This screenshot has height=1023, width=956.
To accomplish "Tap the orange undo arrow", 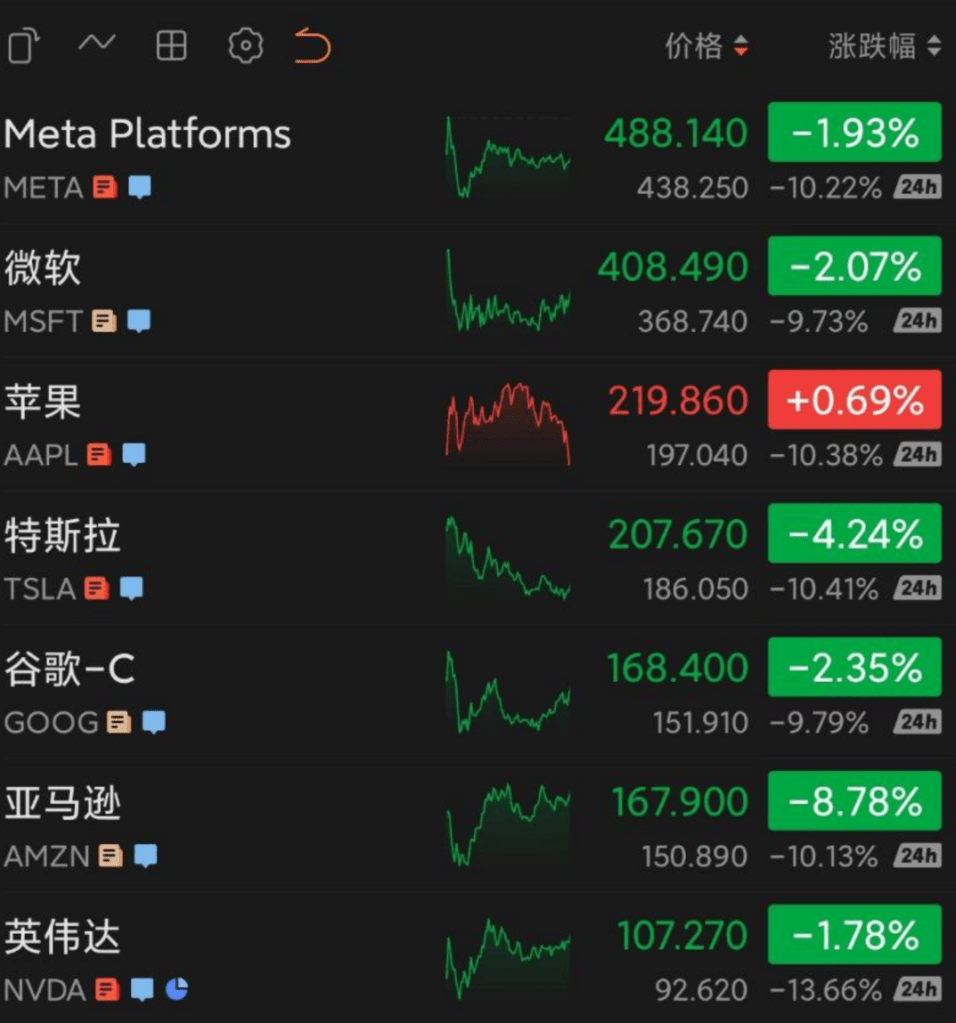I will pos(312,46).
